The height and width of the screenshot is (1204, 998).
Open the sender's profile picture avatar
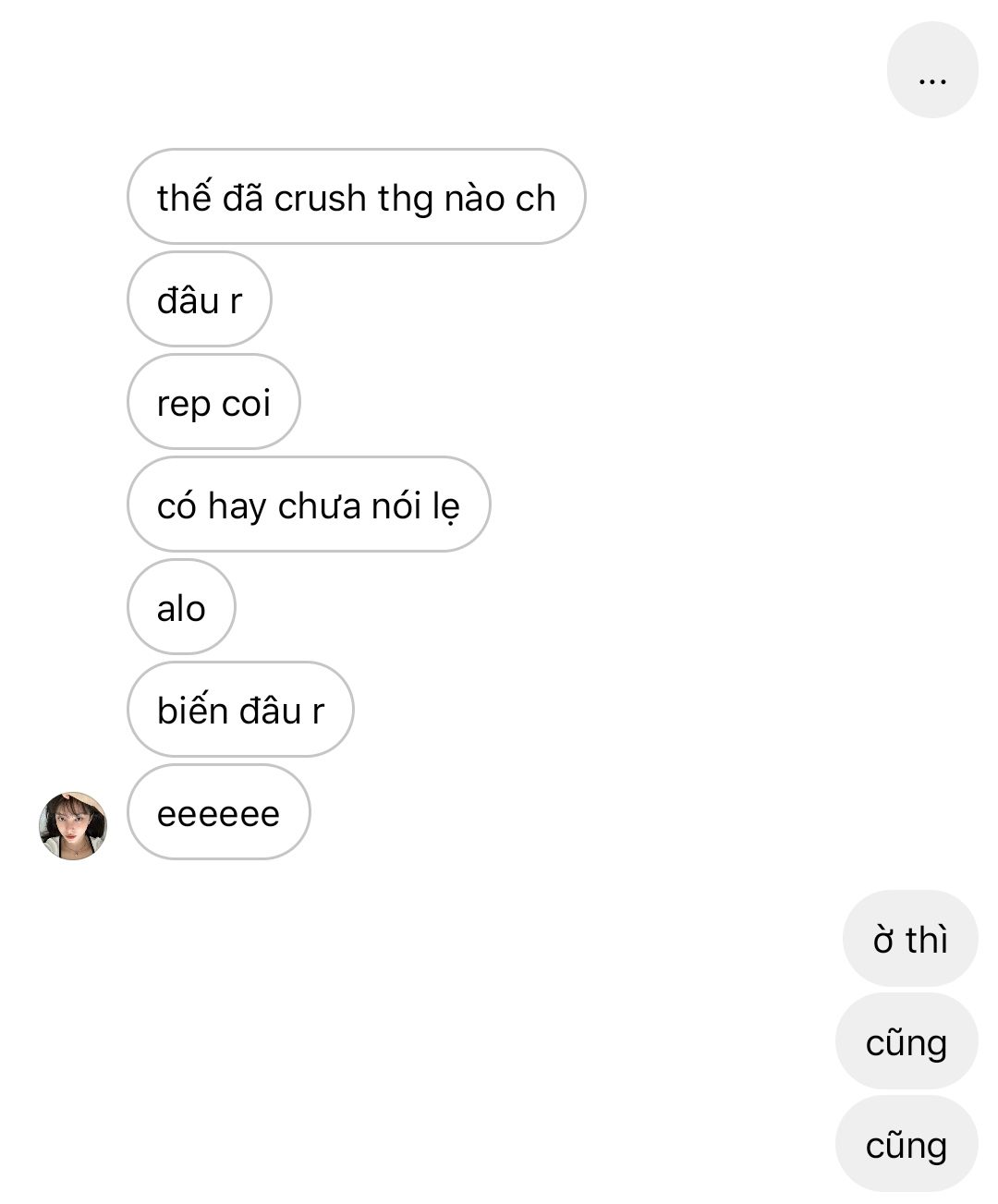[73, 824]
